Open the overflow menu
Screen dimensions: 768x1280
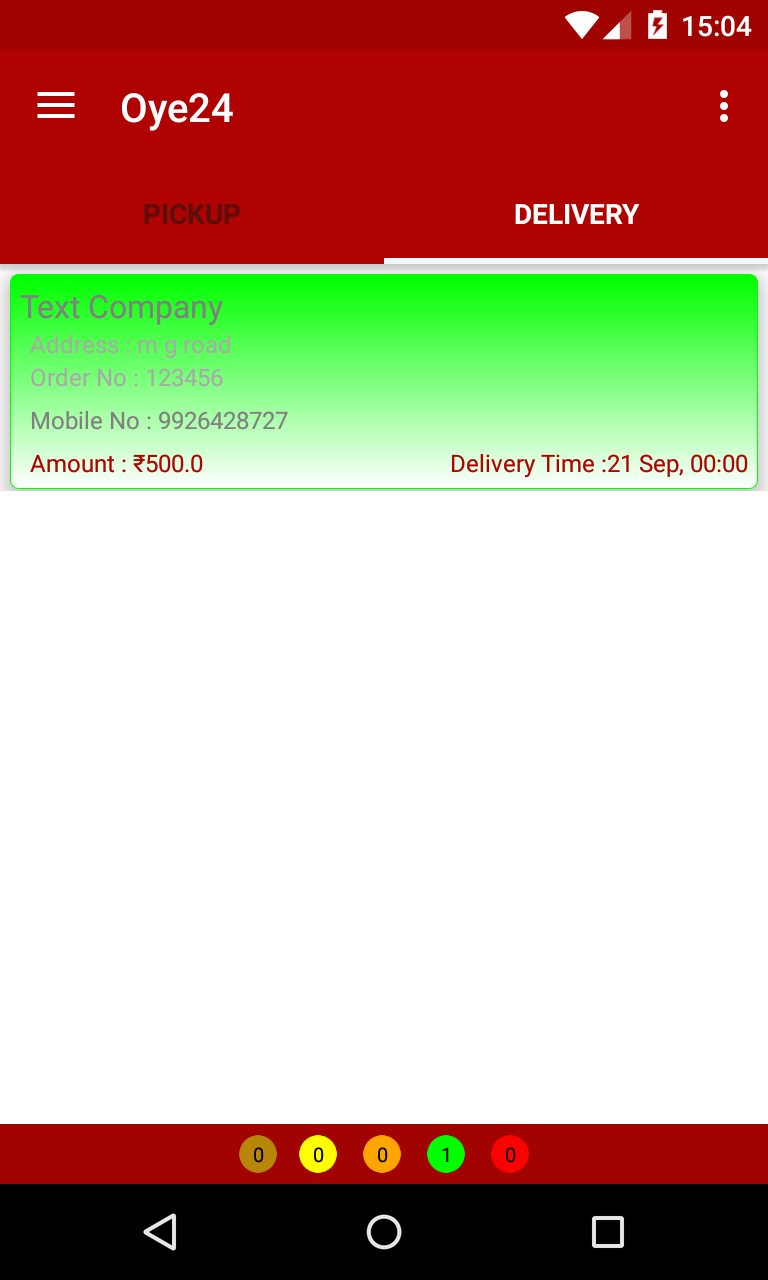tap(723, 106)
